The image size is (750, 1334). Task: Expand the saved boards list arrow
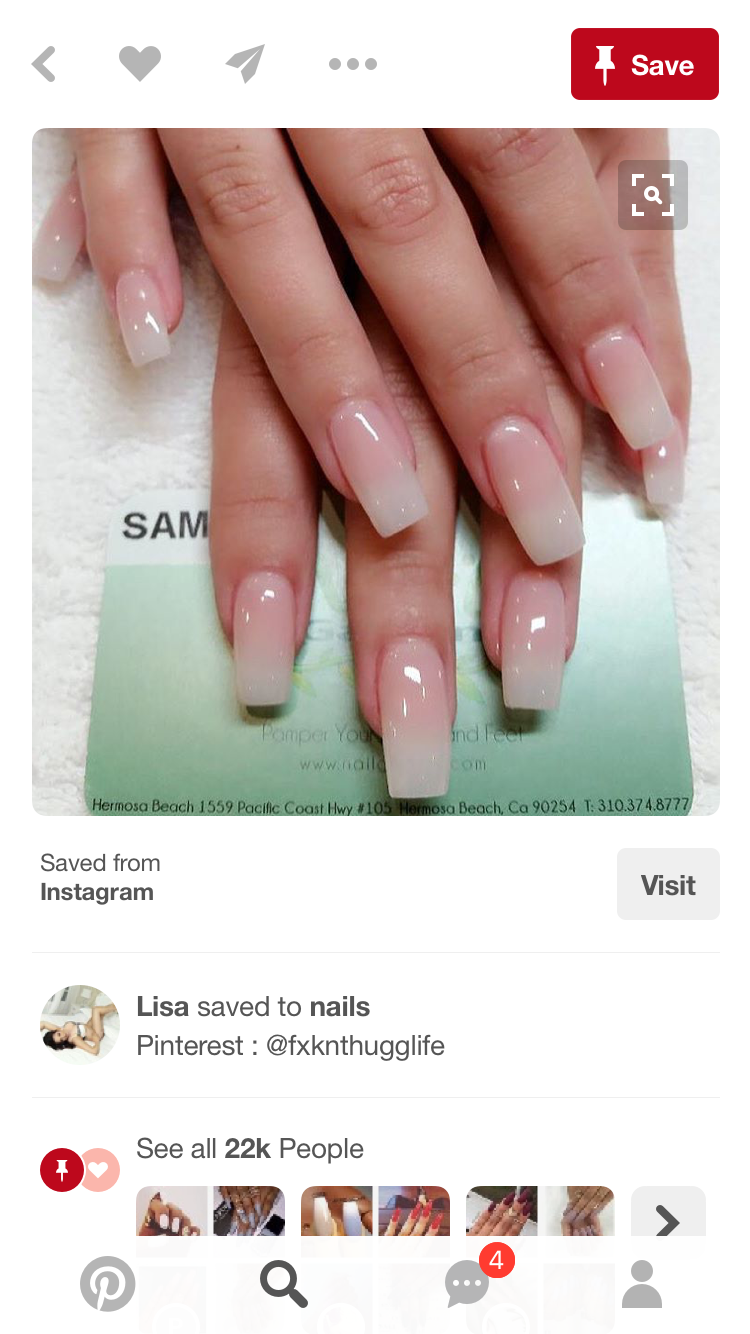667,1220
